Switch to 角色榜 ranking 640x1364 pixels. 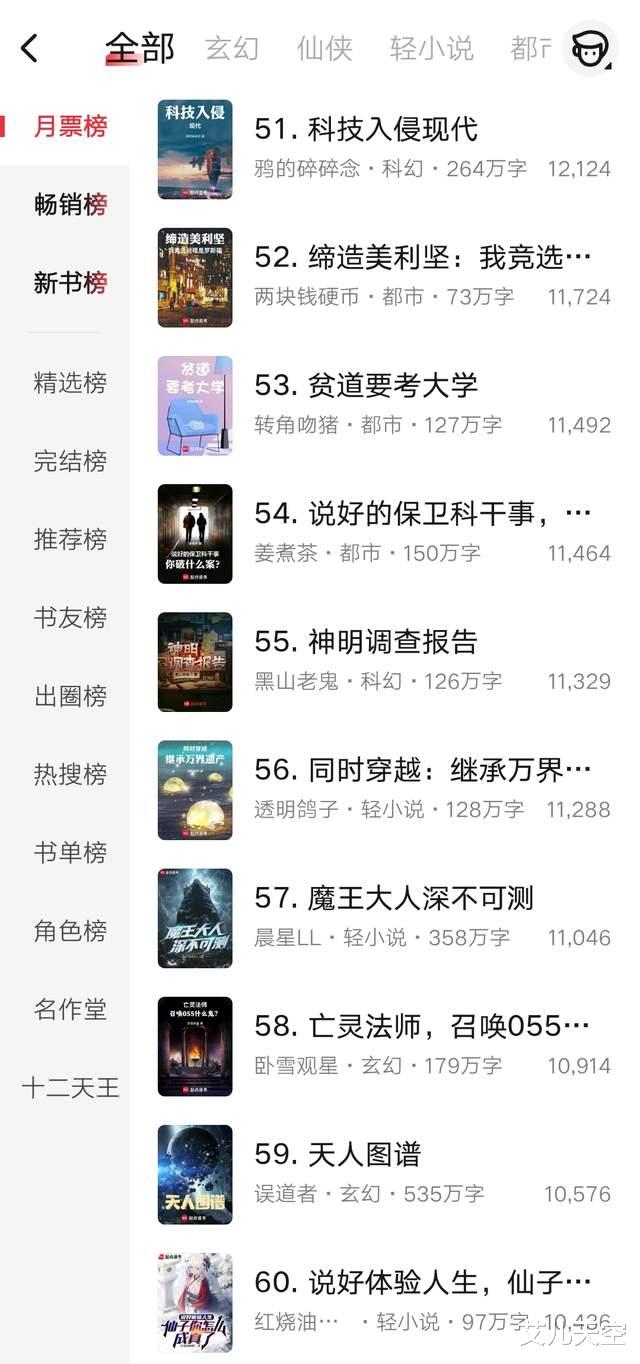pyautogui.click(x=70, y=931)
